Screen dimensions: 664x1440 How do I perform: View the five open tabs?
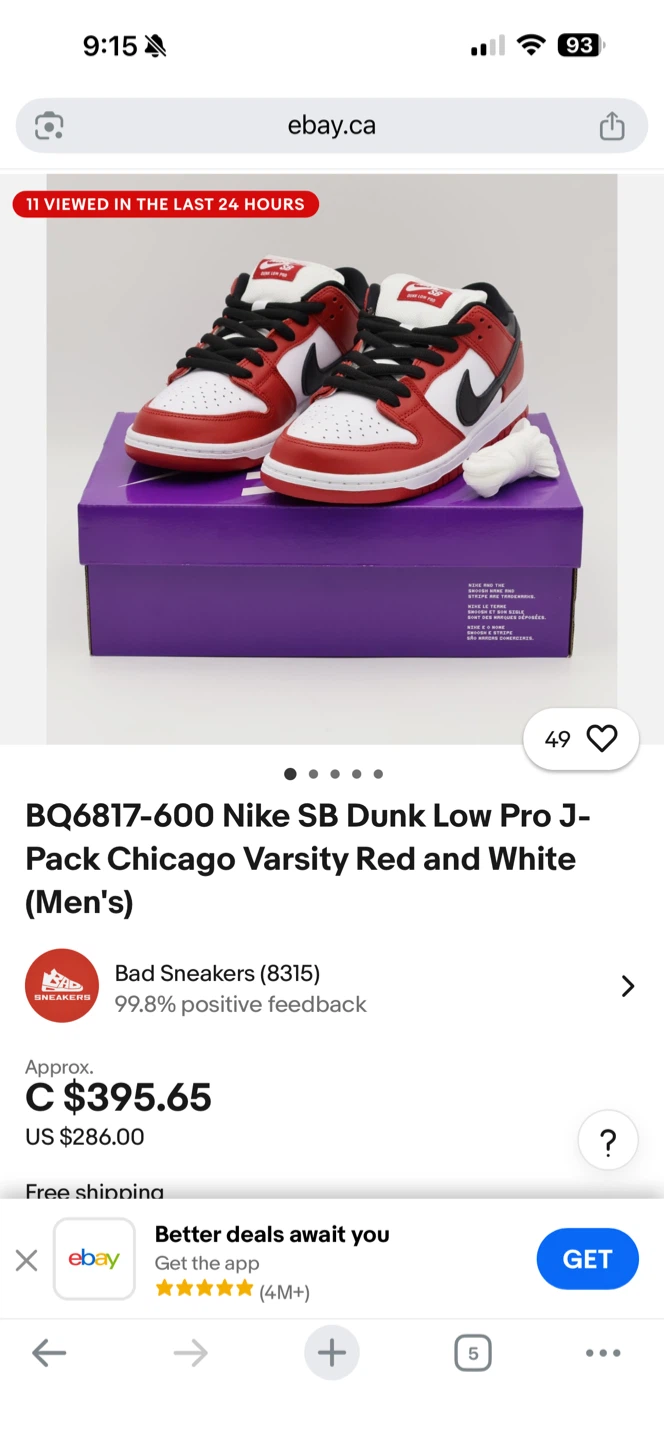coord(472,1353)
